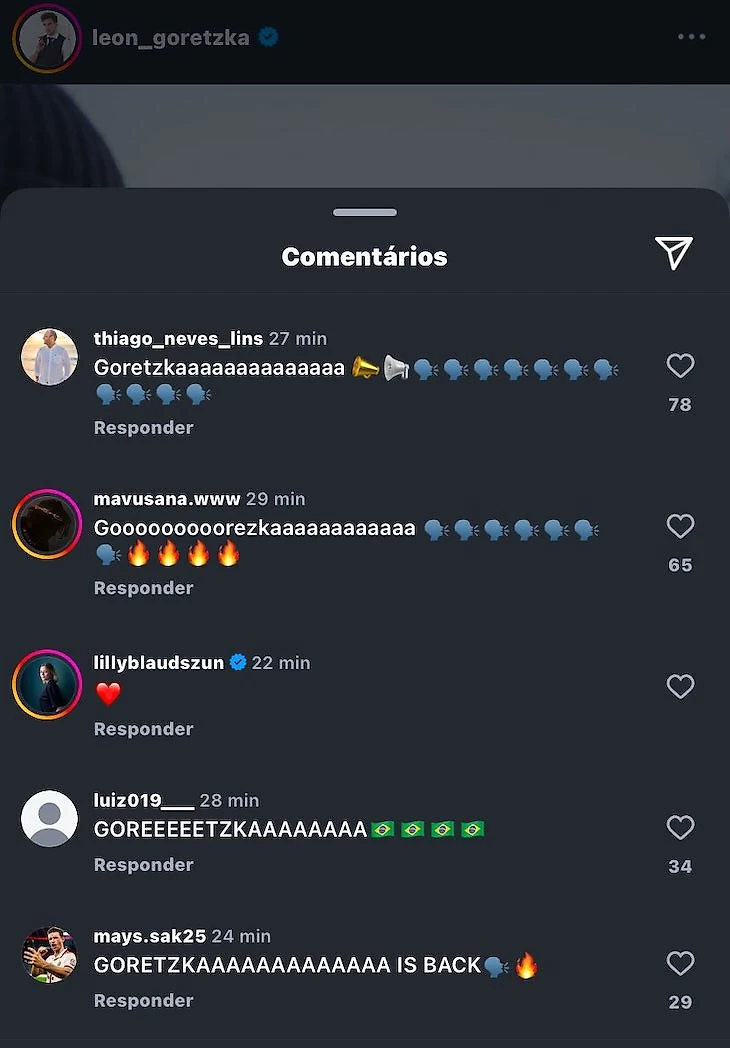
Task: Tap the comments sheet drag handle
Action: (365, 212)
